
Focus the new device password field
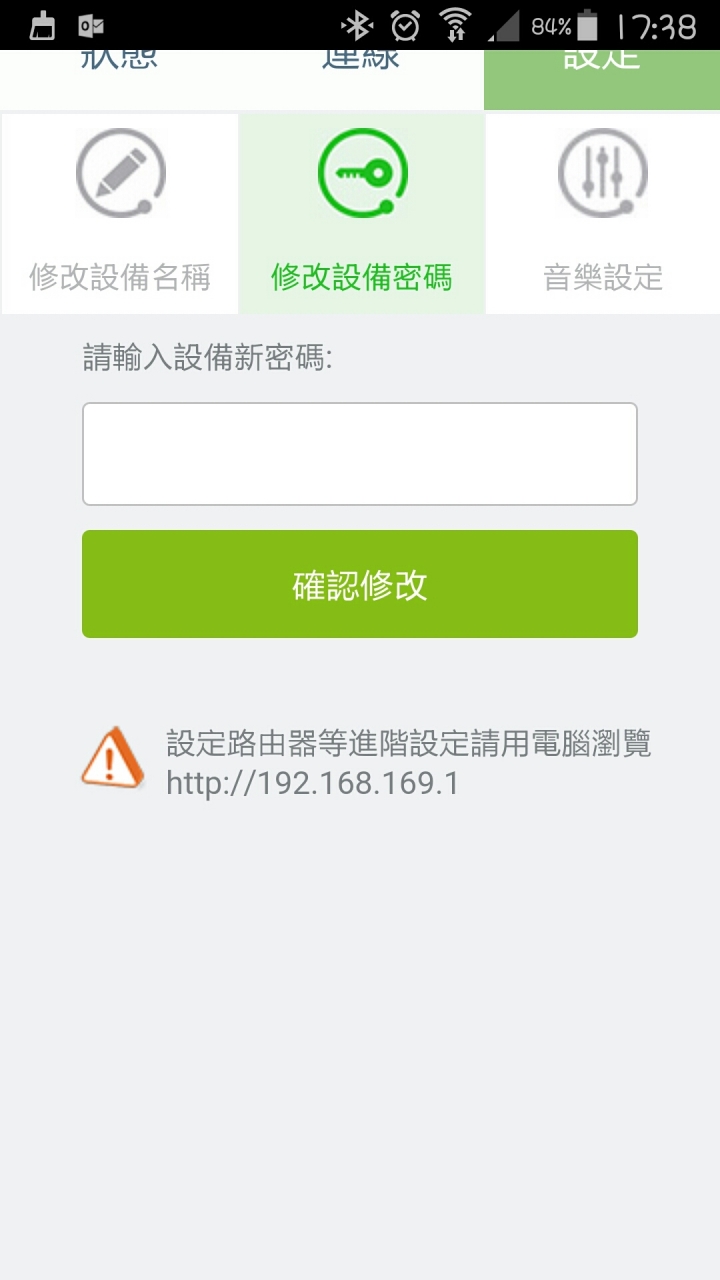[x=360, y=454]
